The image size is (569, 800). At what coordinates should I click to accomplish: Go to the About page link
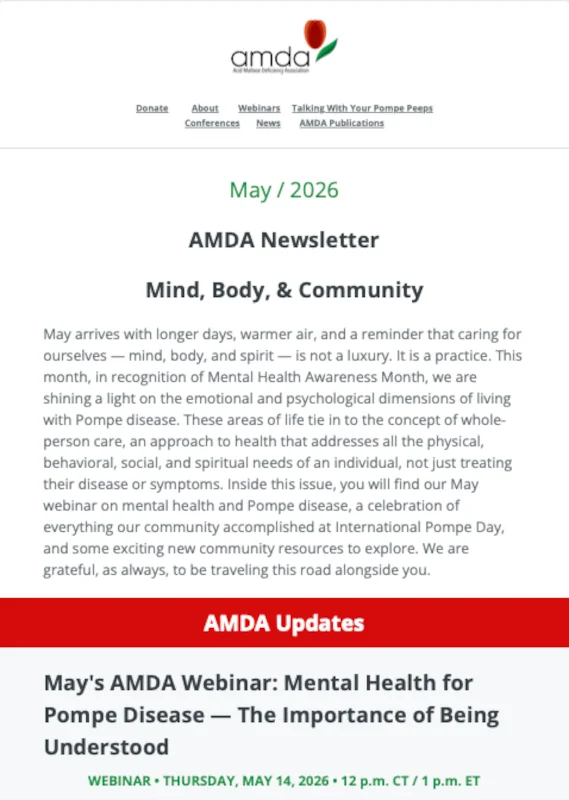205,108
